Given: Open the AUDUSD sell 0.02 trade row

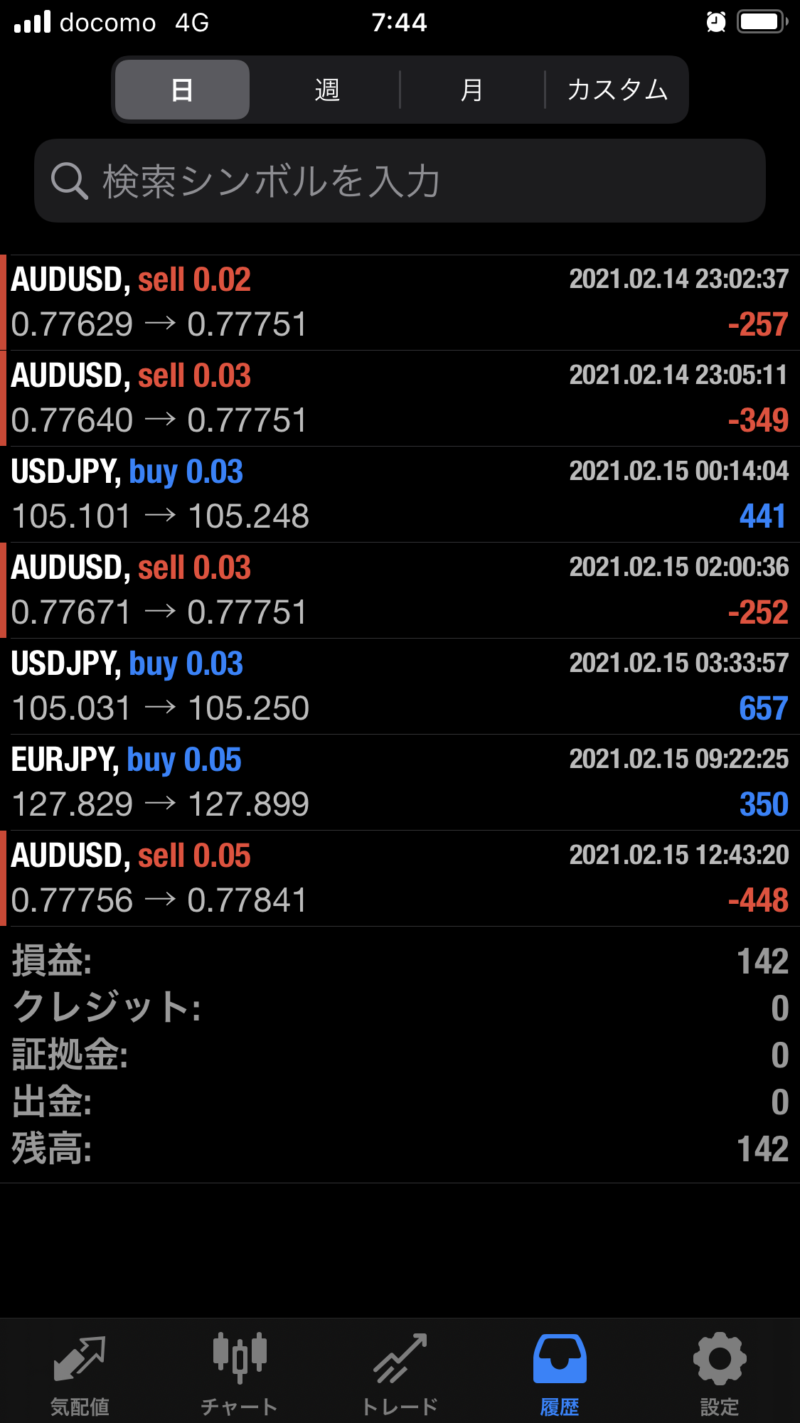Looking at the screenshot, I should (x=400, y=303).
